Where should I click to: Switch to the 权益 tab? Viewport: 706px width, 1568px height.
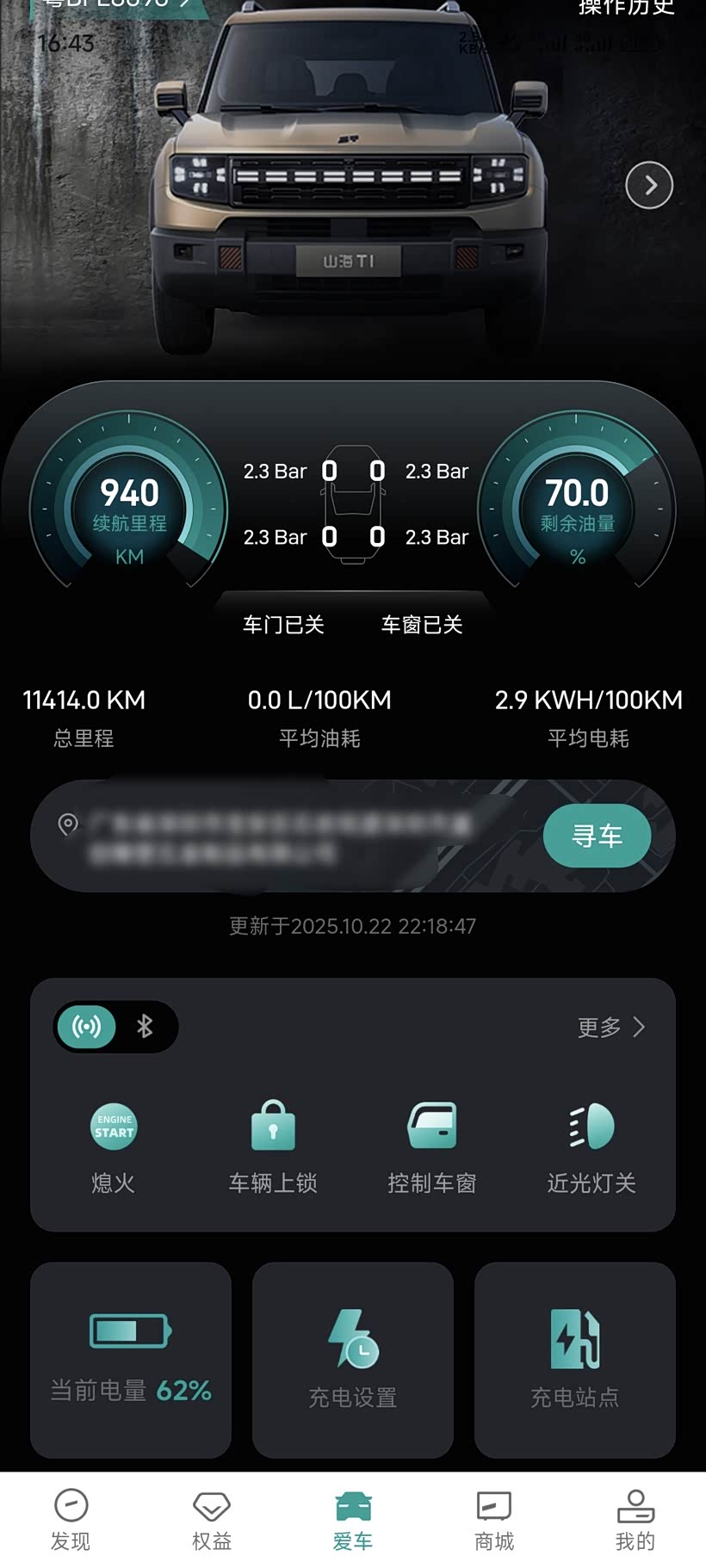[212, 1520]
